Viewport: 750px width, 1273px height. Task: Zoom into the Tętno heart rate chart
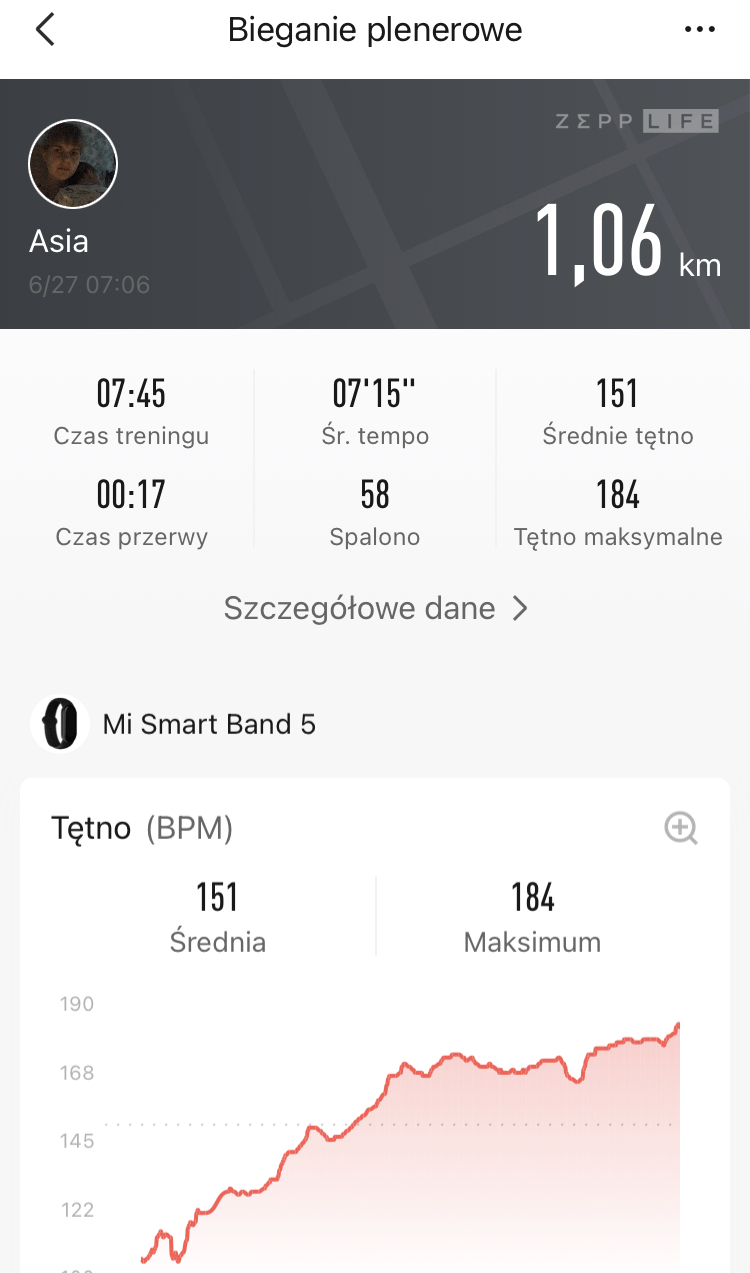pos(681,828)
